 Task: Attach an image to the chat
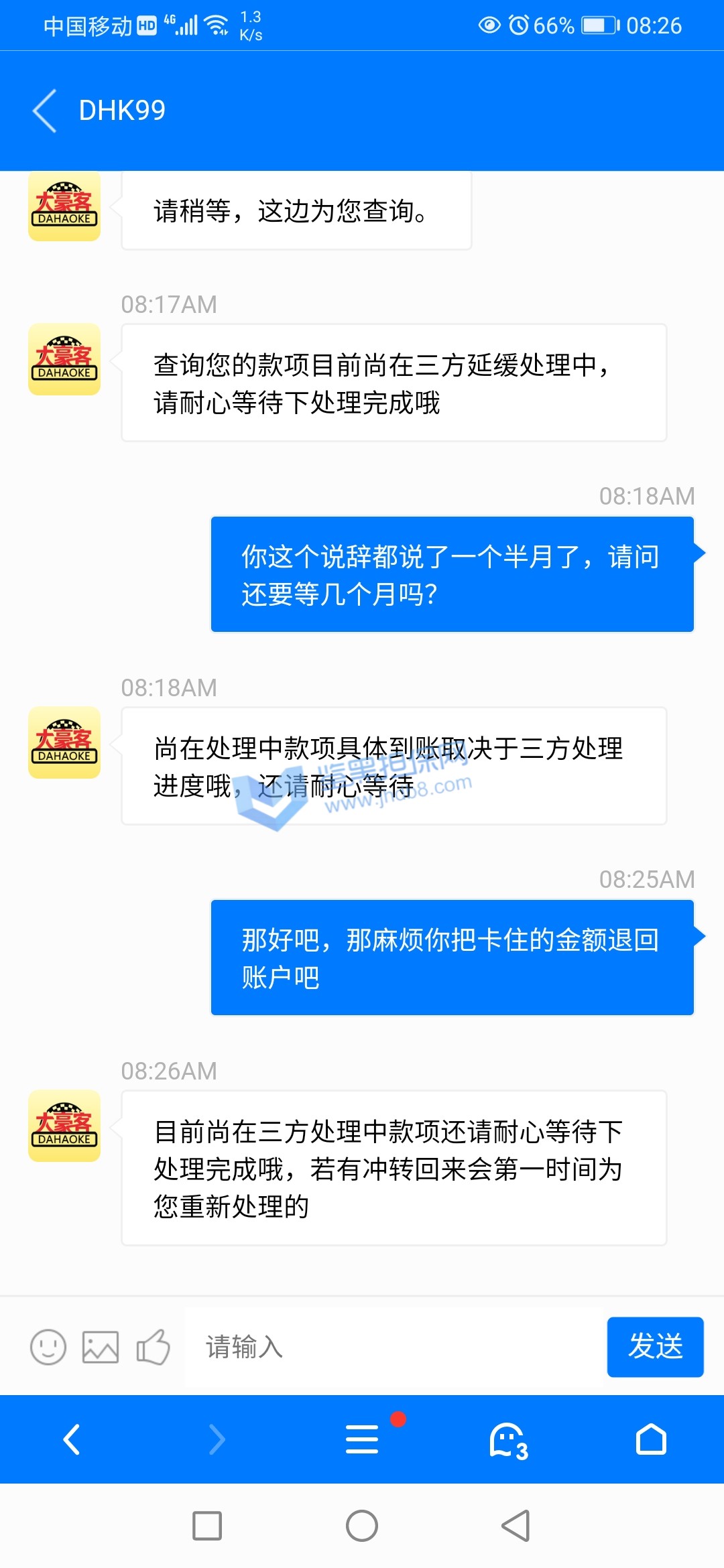(101, 1347)
